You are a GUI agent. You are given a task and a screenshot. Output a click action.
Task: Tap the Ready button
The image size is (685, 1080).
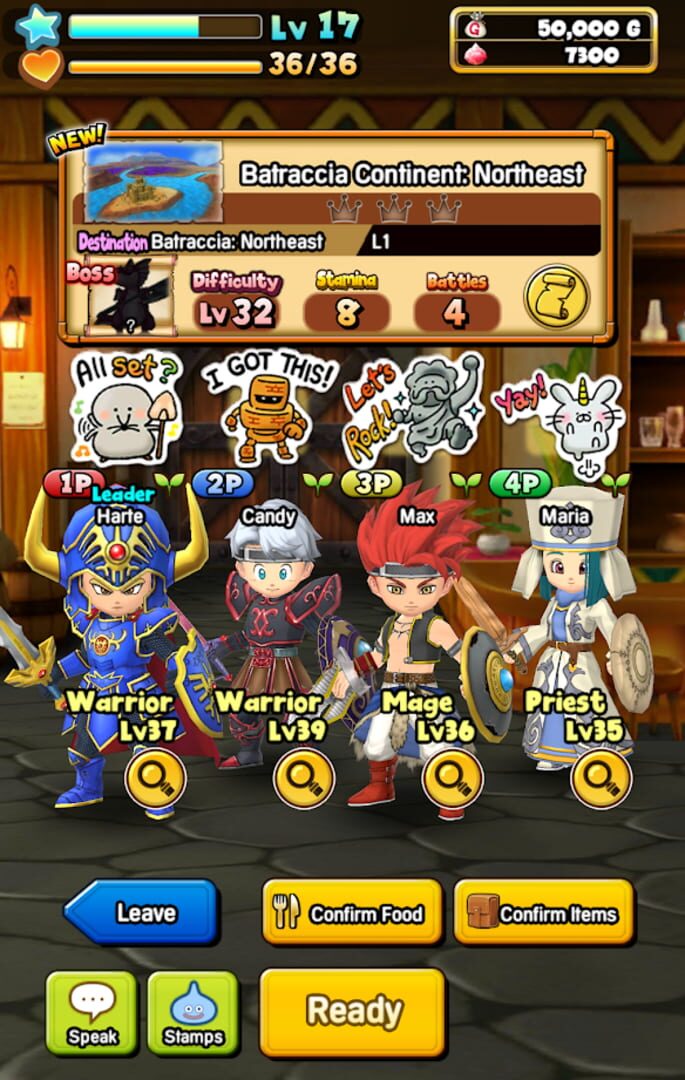coord(352,1011)
